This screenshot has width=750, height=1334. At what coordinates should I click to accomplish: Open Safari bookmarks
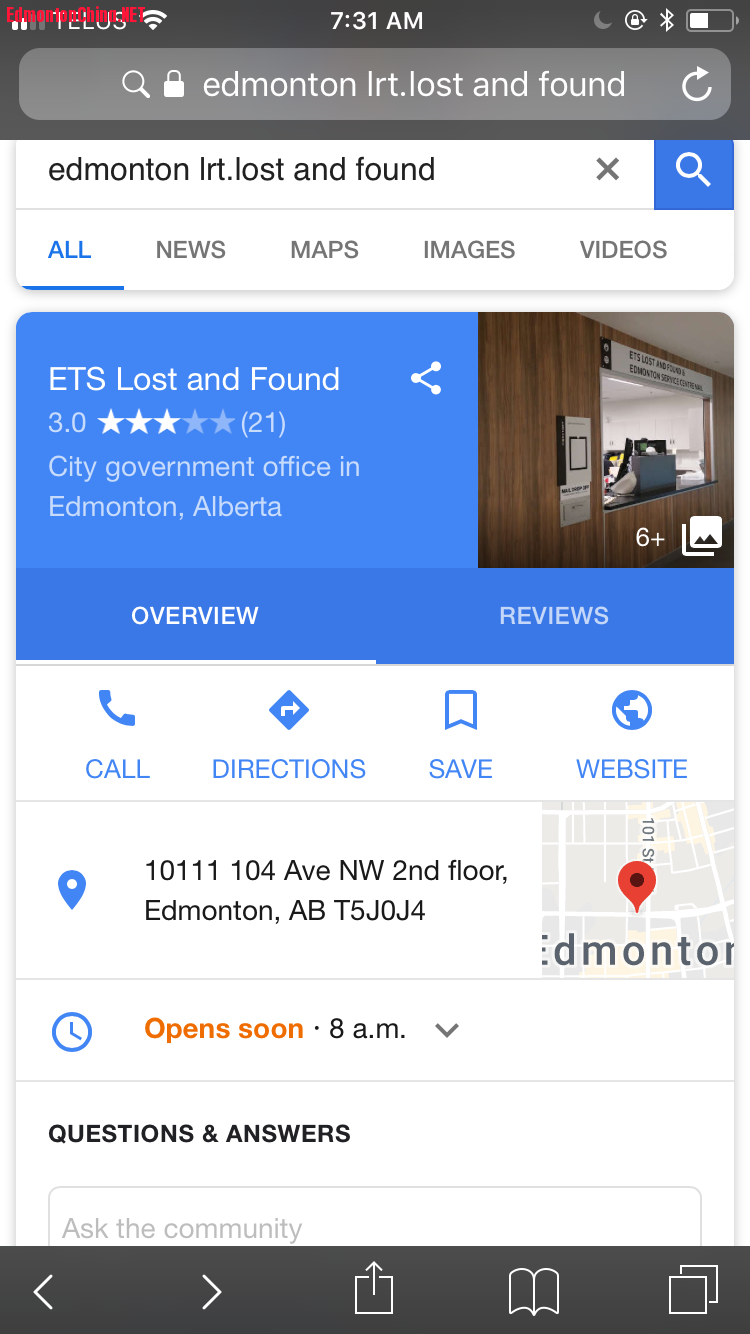[x=533, y=1291]
